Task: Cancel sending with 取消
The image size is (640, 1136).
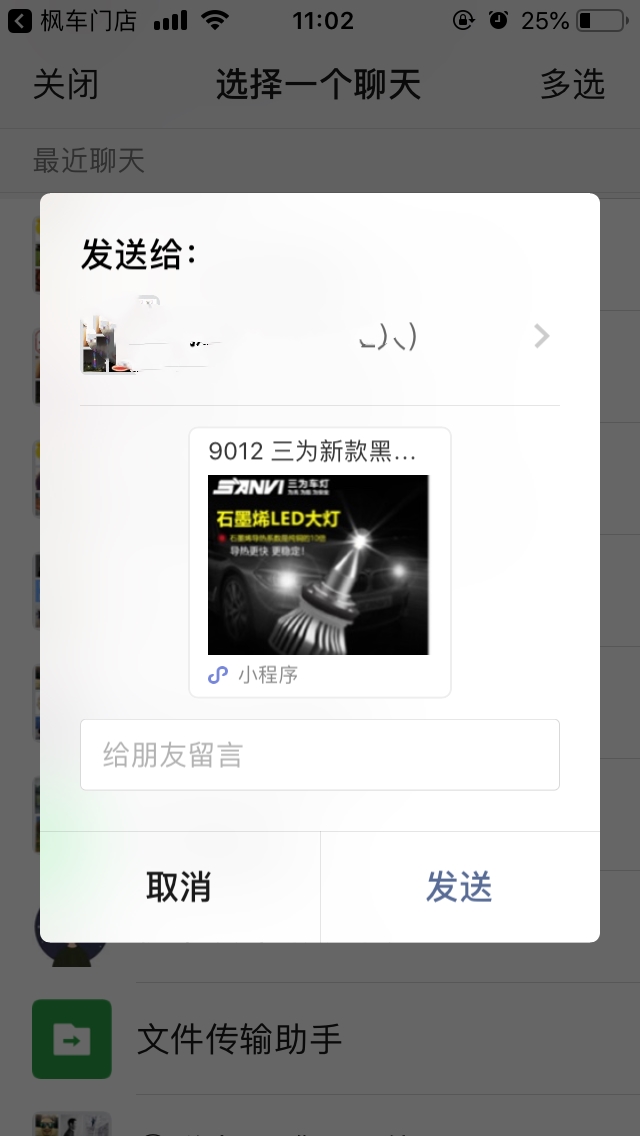Action: click(179, 887)
